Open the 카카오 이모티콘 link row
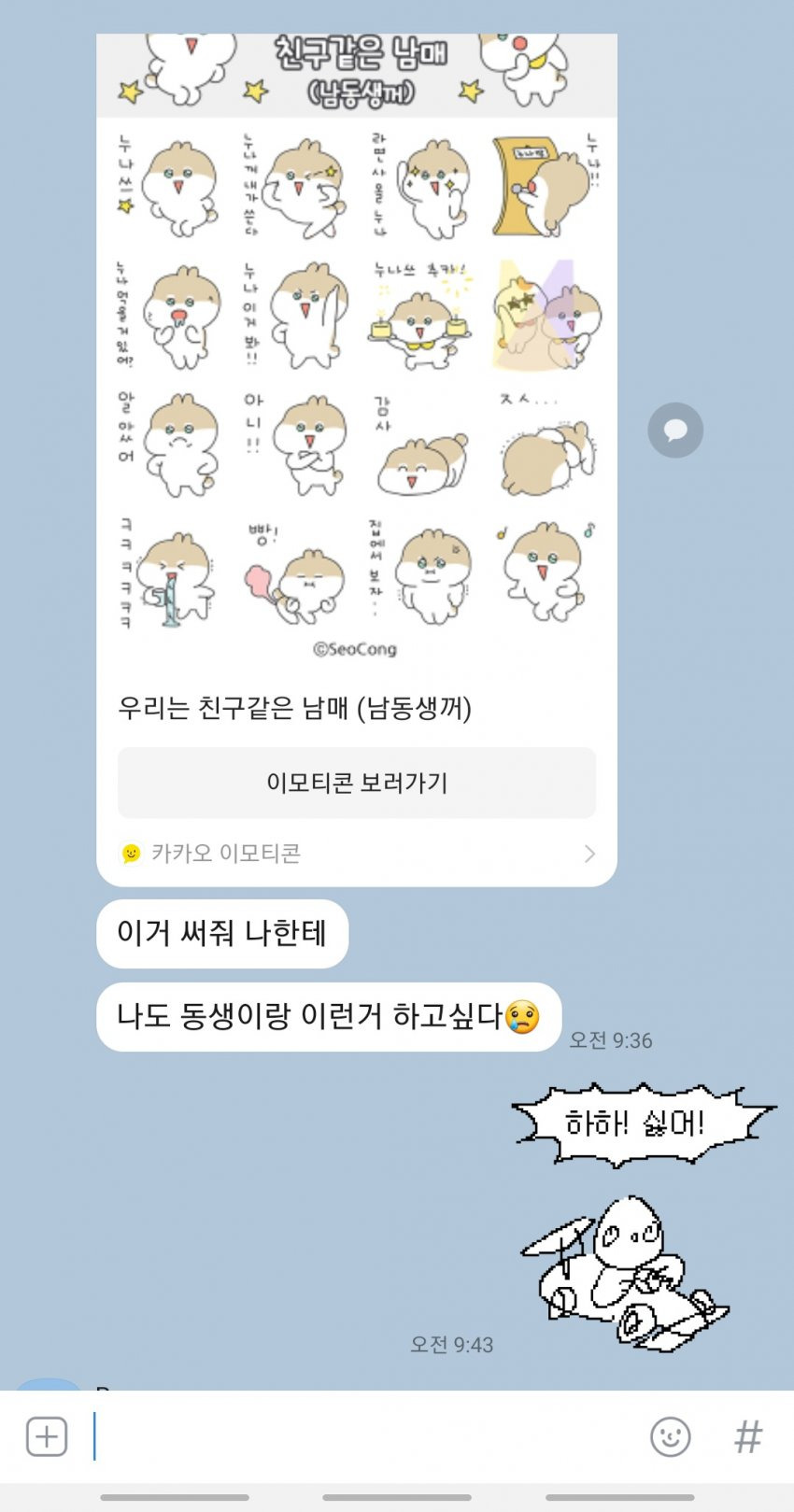Image resolution: width=794 pixels, height=1512 pixels. click(357, 853)
